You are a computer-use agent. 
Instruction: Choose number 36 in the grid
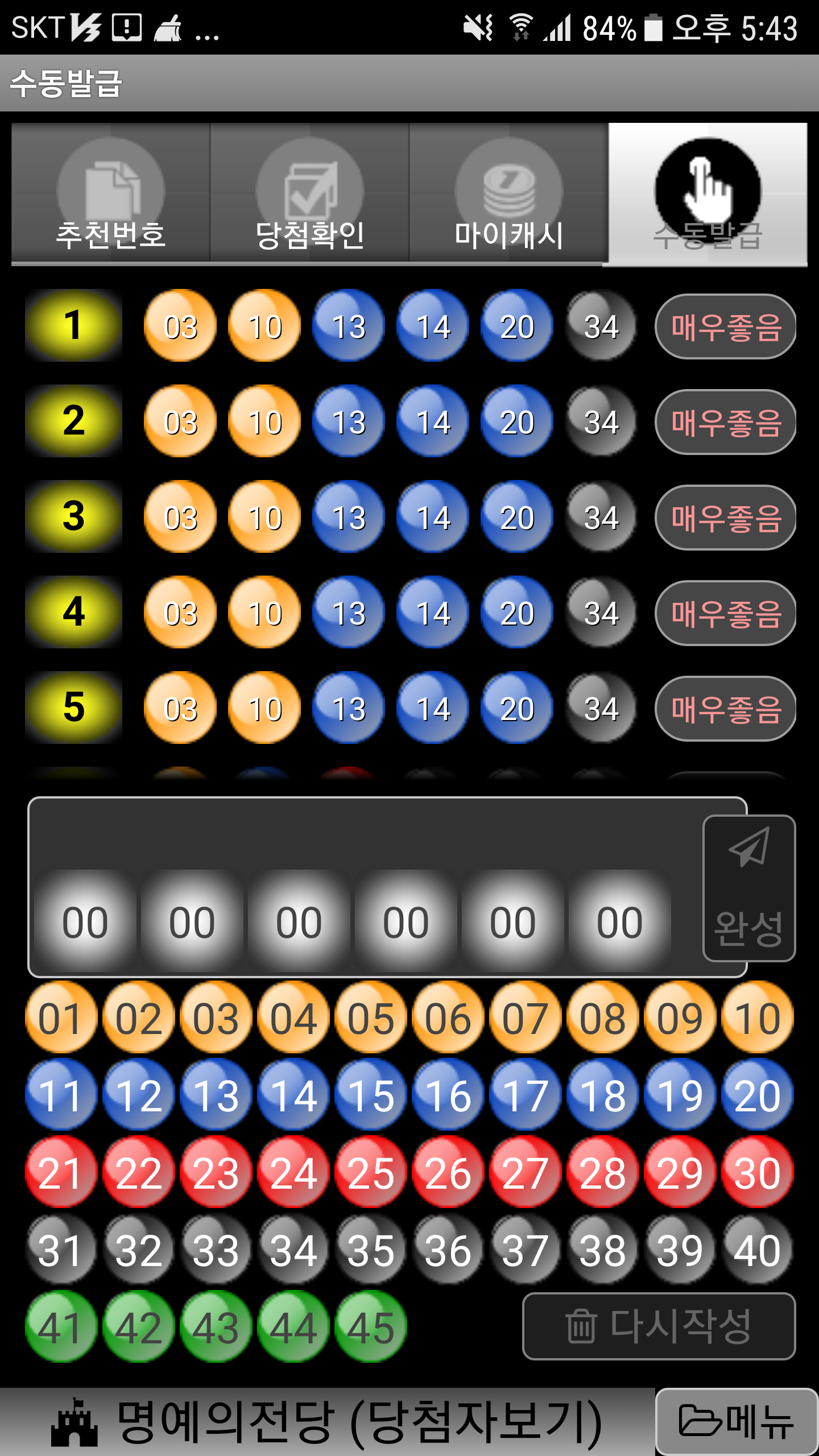tap(448, 1250)
